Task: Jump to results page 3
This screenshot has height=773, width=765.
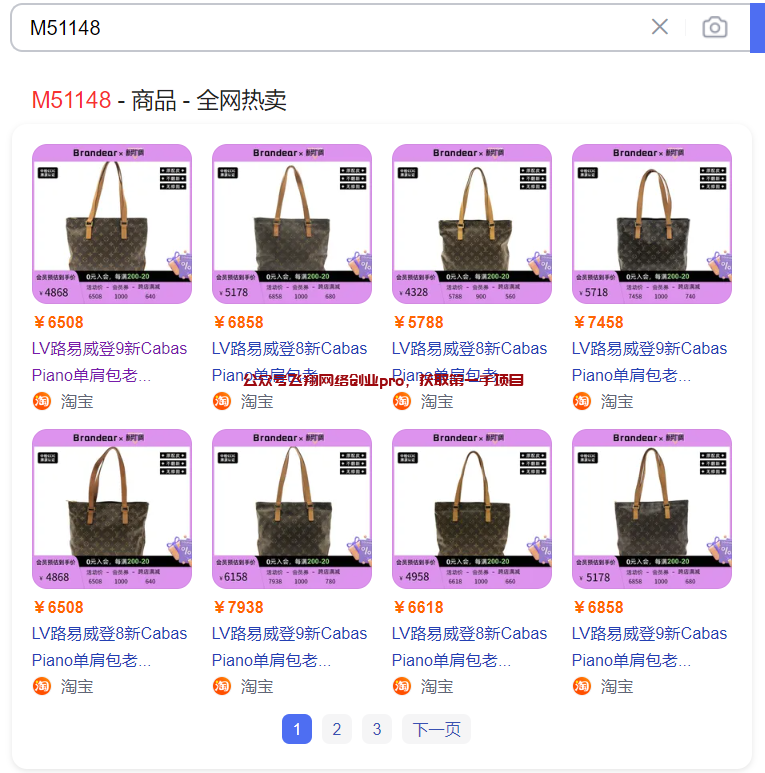Action: 376,729
